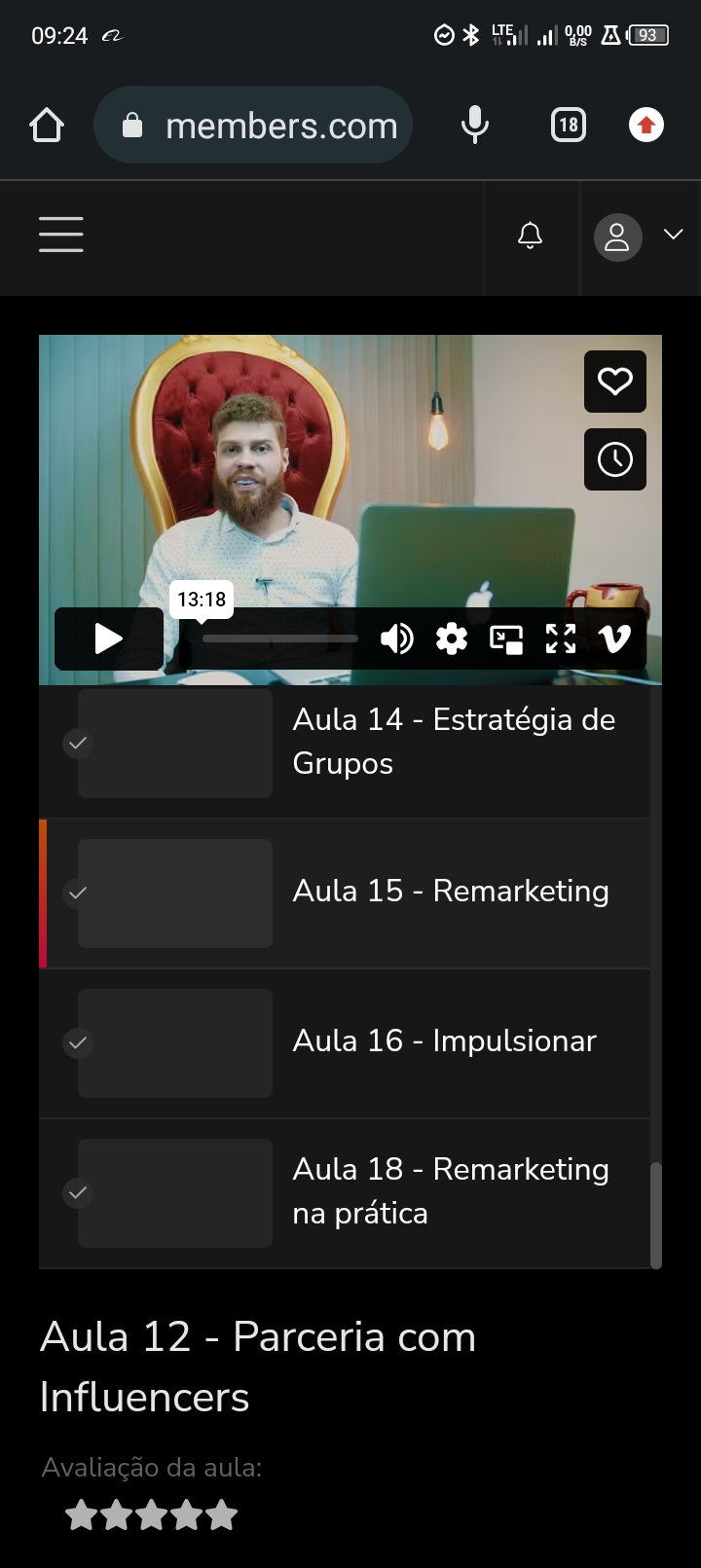
Task: Open Aula 15 - Remarketing lesson
Action: coord(450,892)
